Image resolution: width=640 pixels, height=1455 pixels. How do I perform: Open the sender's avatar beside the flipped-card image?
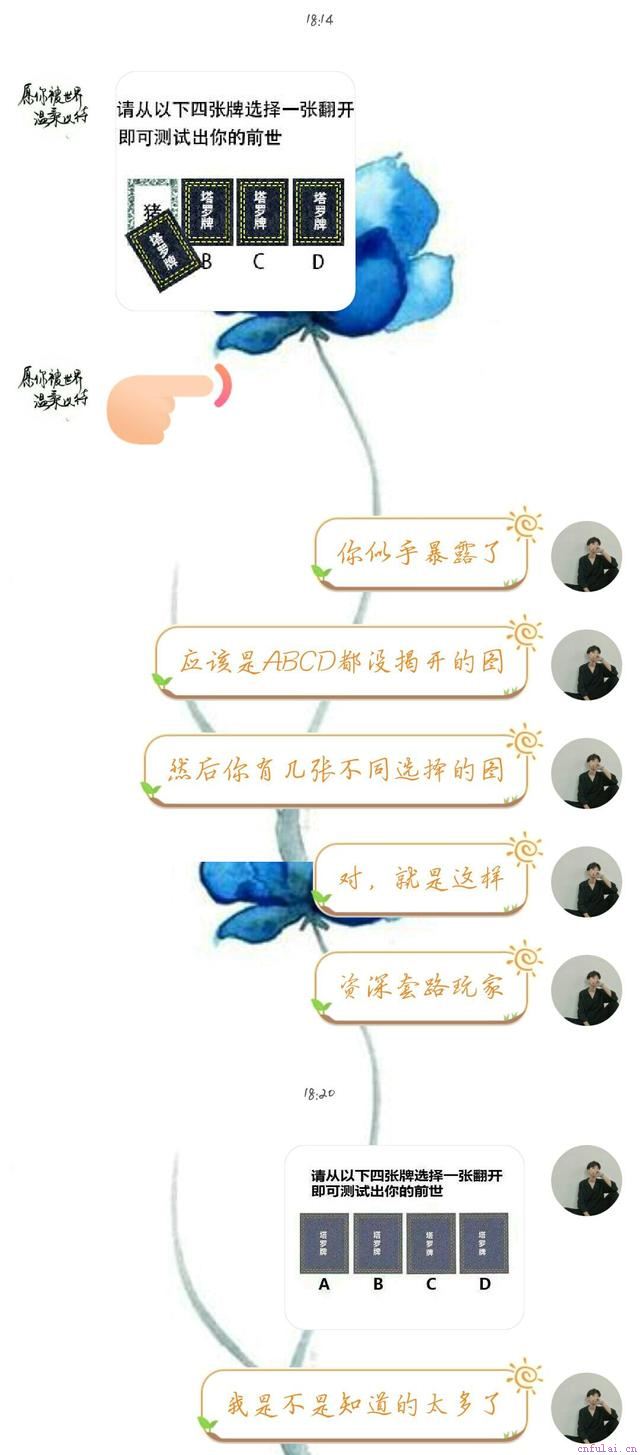52,105
